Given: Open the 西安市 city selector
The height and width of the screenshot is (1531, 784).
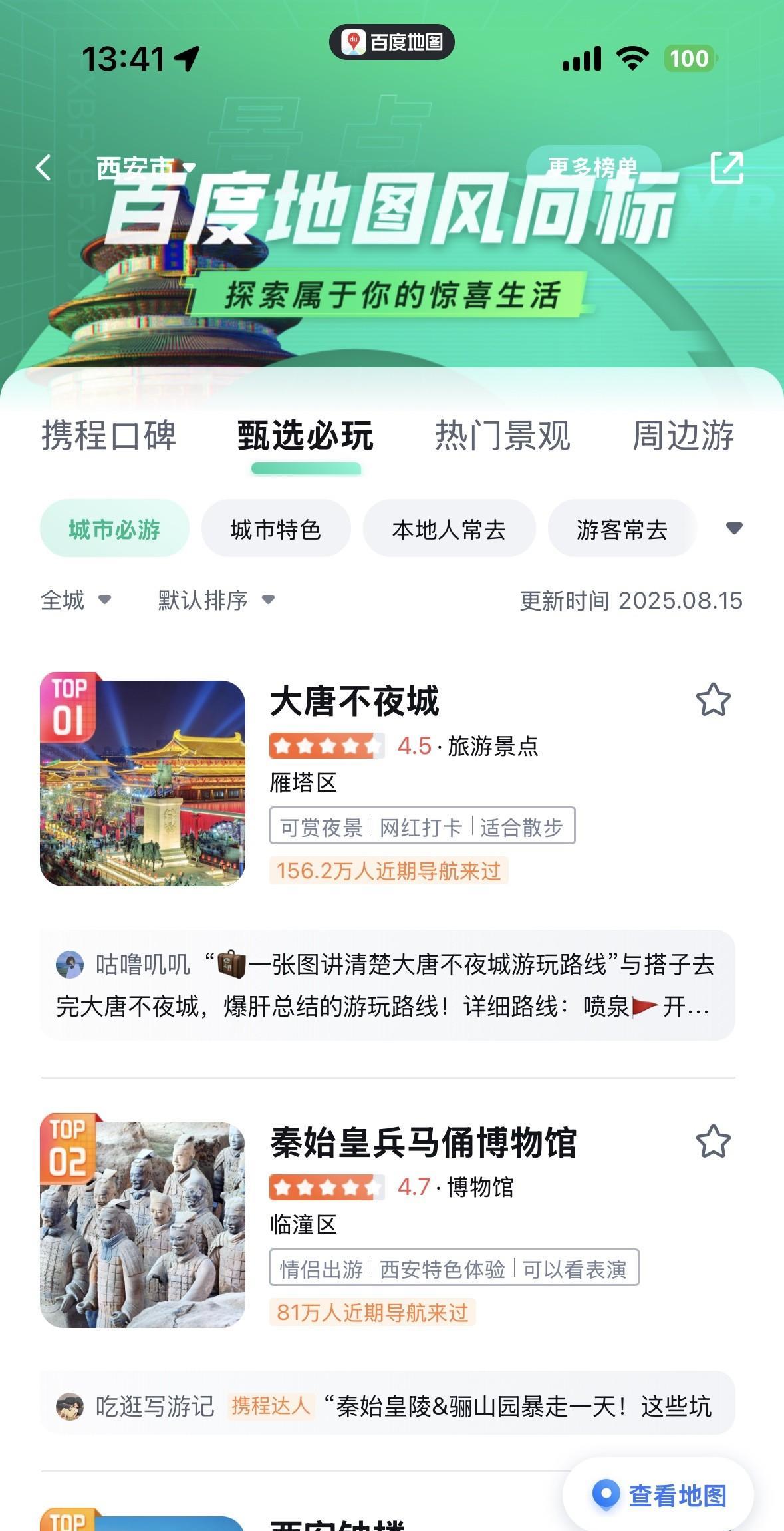Looking at the screenshot, I should click(146, 168).
